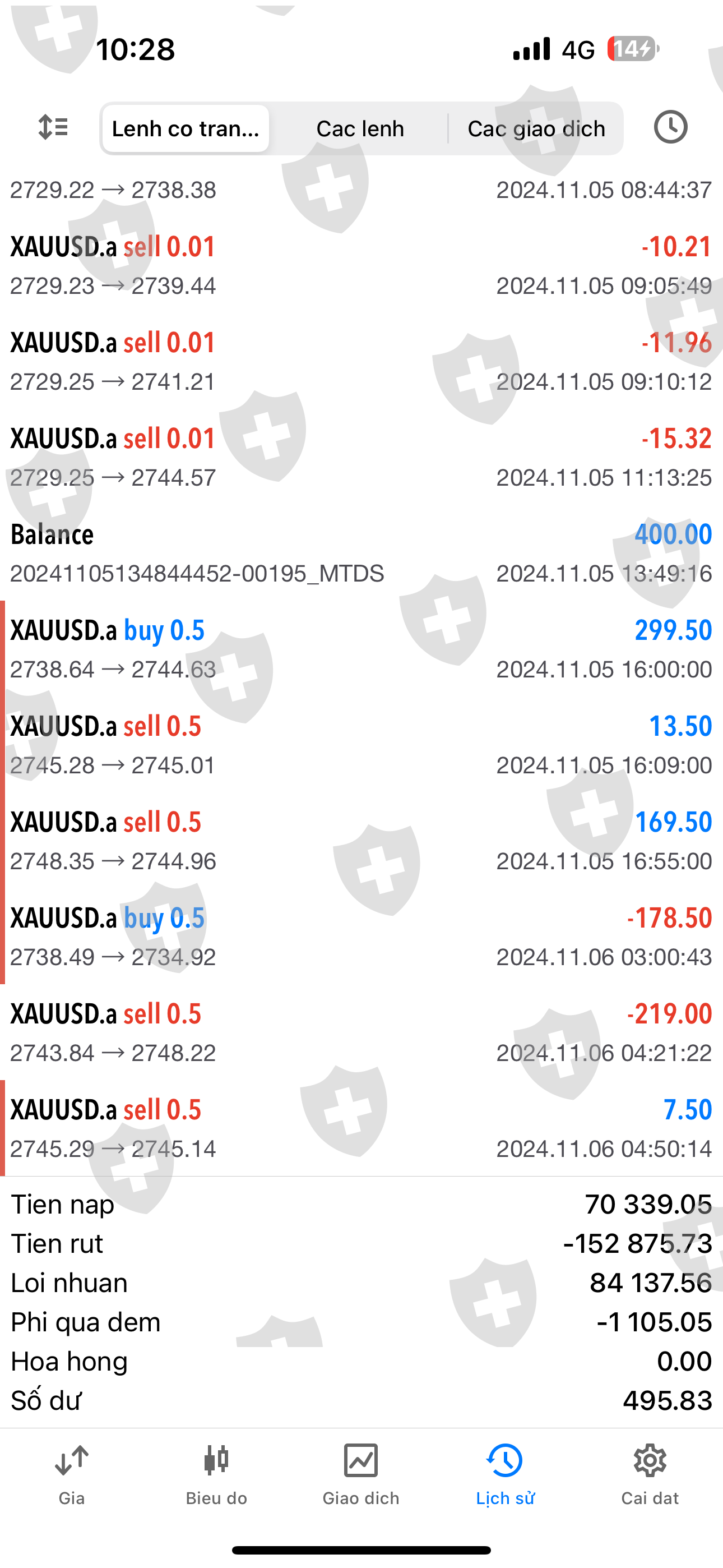
Task: Expand the buy 0.5 trade with 299.50
Action: (x=361, y=649)
